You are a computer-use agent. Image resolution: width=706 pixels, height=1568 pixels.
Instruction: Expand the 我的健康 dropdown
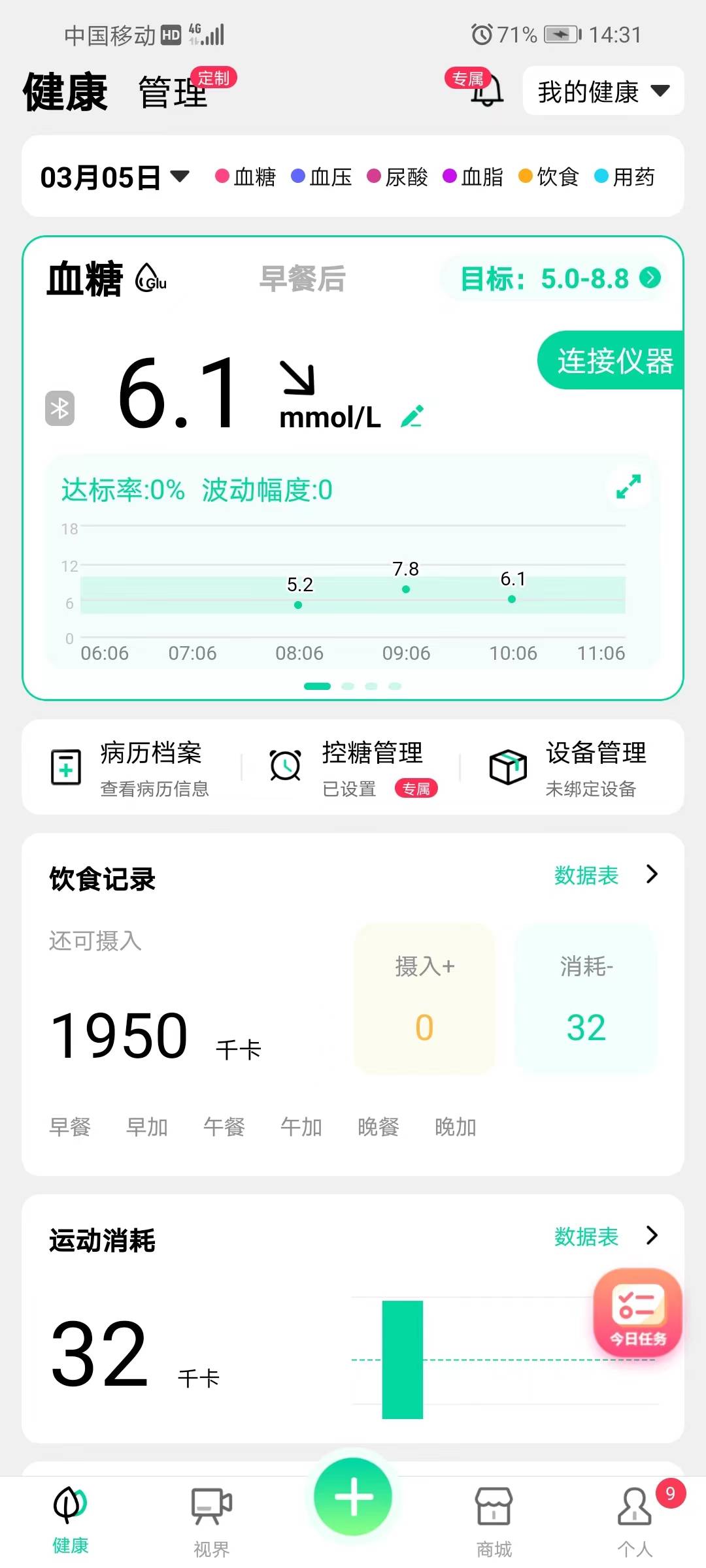click(x=603, y=91)
